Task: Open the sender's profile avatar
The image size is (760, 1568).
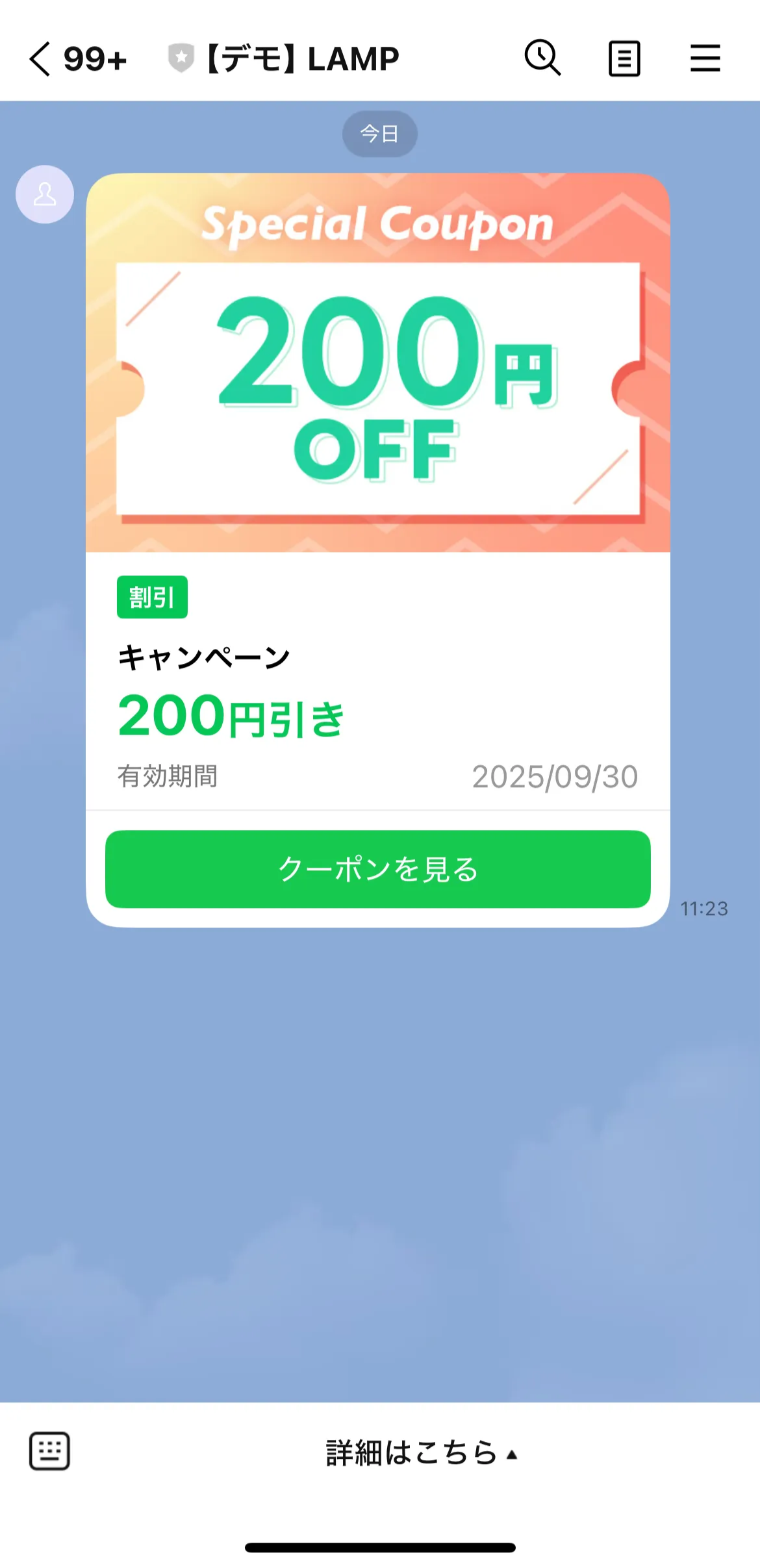Action: click(45, 194)
